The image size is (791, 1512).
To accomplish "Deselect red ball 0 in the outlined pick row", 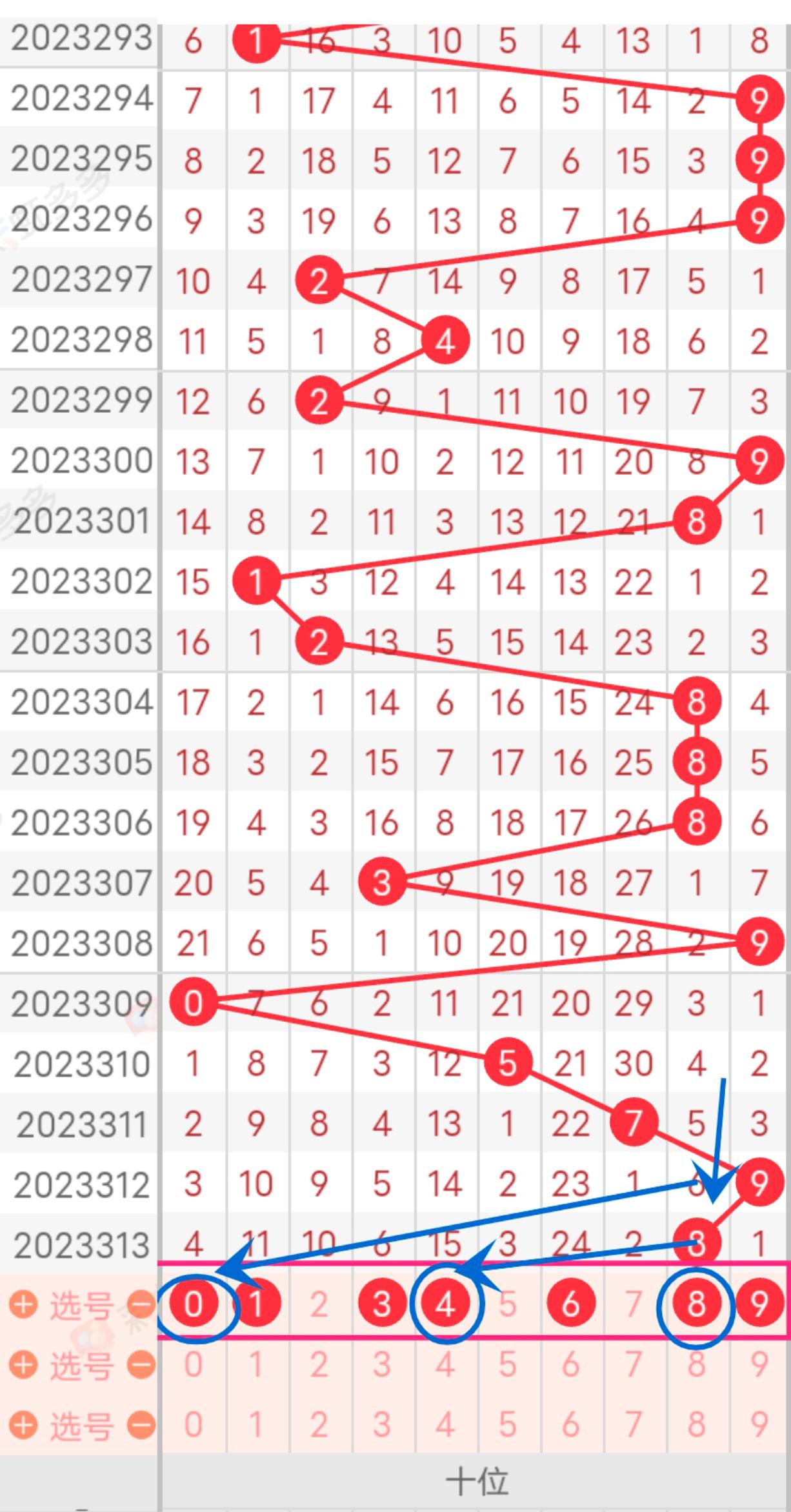I will point(193,1305).
